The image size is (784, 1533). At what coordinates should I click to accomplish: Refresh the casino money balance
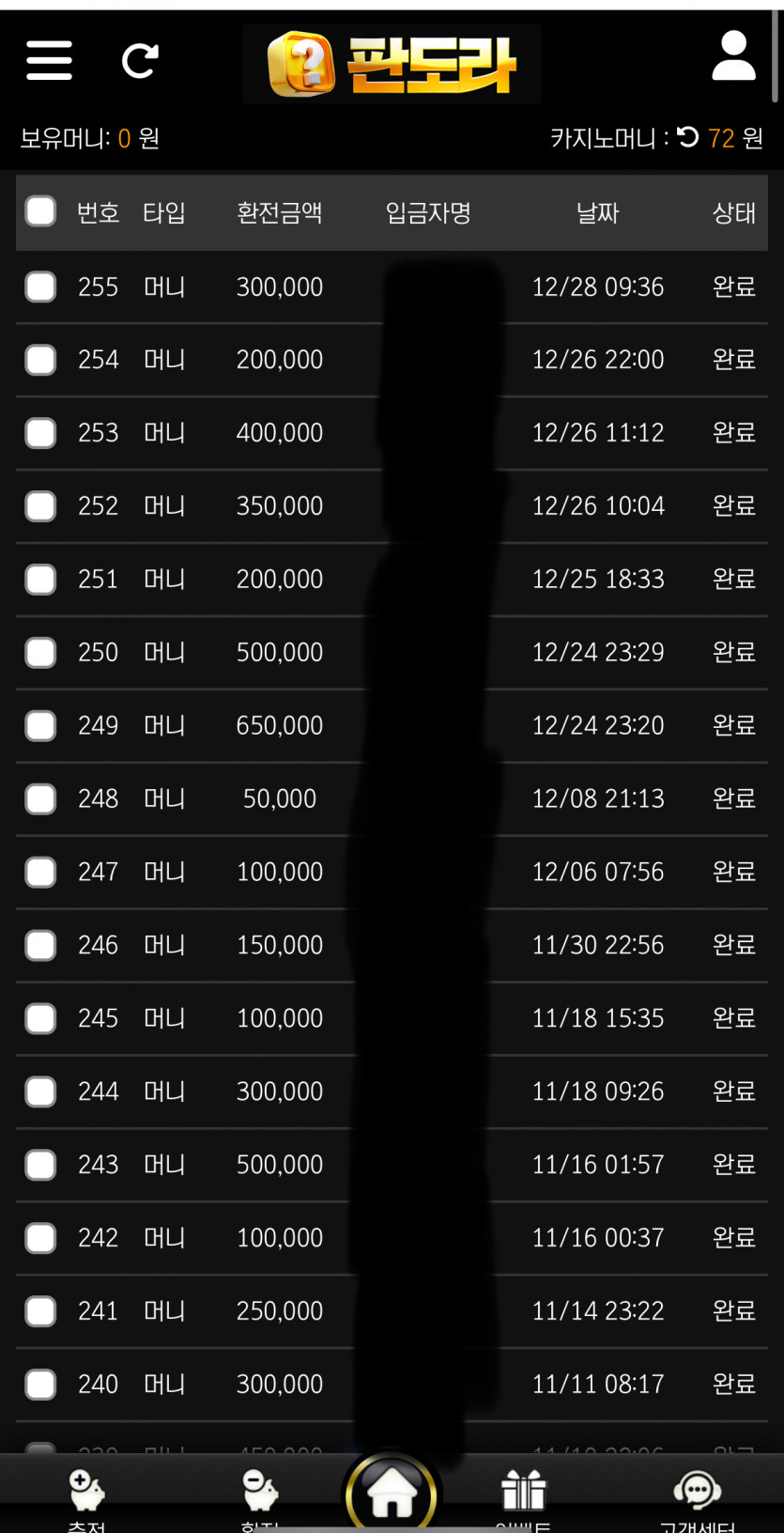click(688, 137)
